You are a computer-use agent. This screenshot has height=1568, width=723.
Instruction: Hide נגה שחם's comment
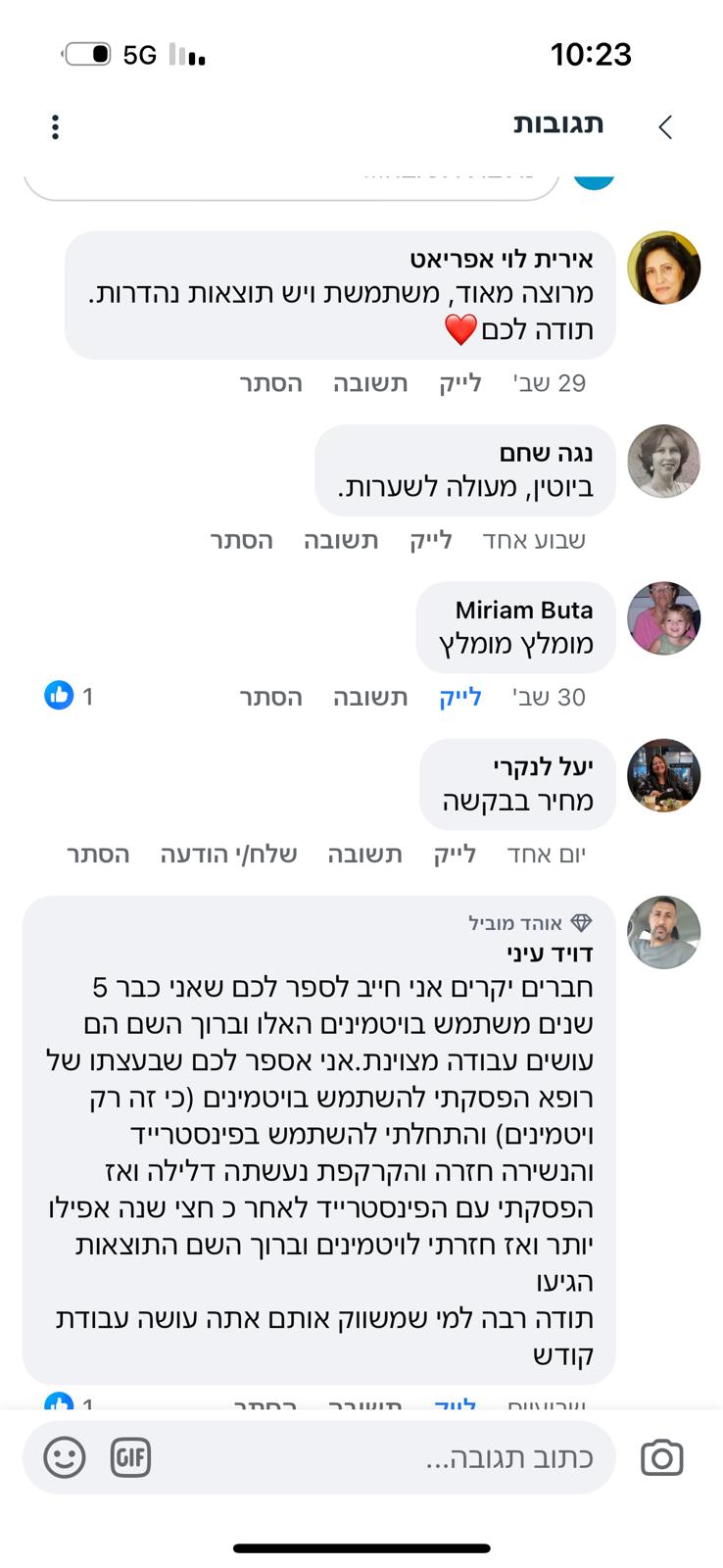[241, 540]
